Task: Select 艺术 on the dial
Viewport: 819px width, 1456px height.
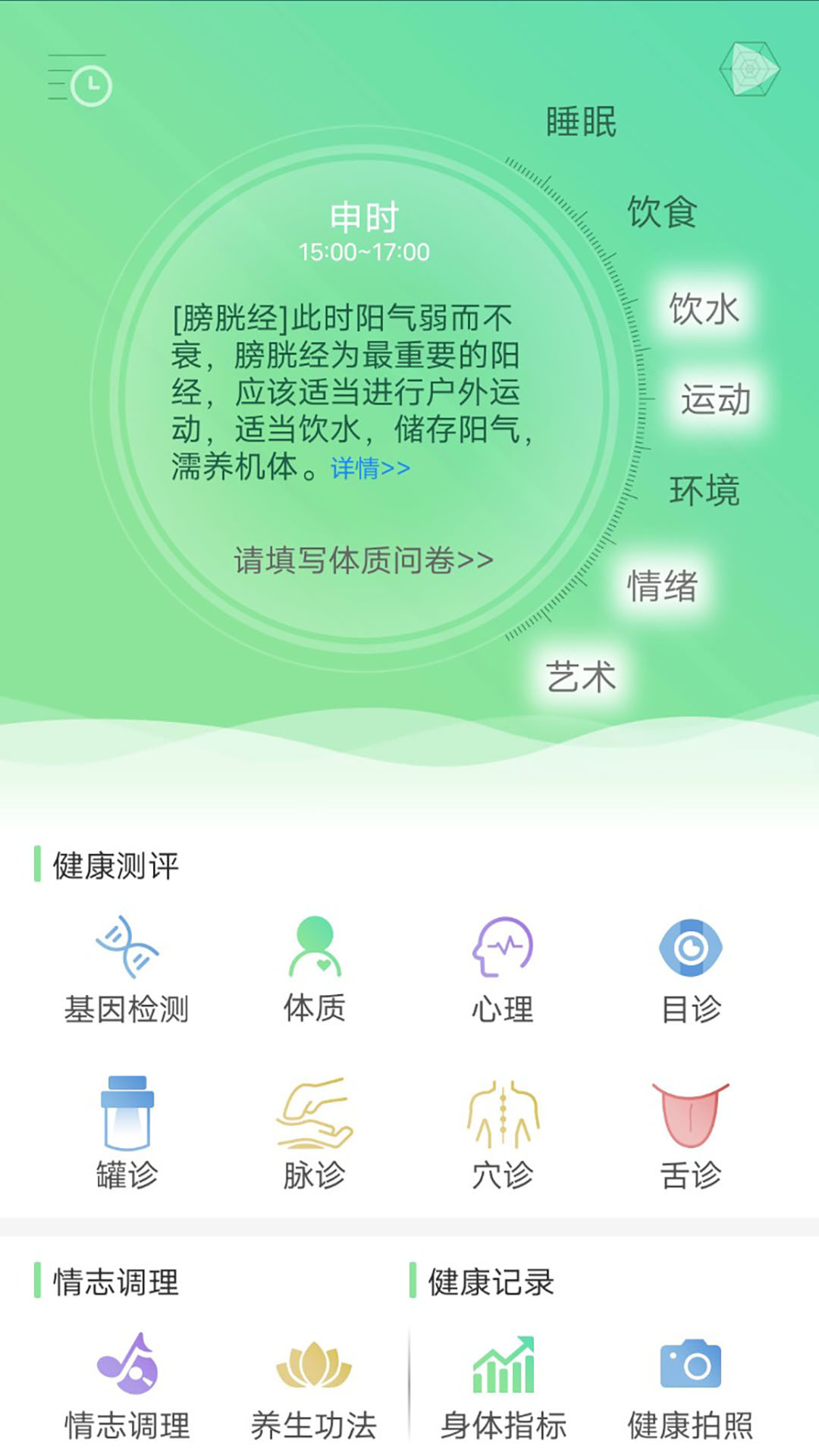Action: (581, 677)
